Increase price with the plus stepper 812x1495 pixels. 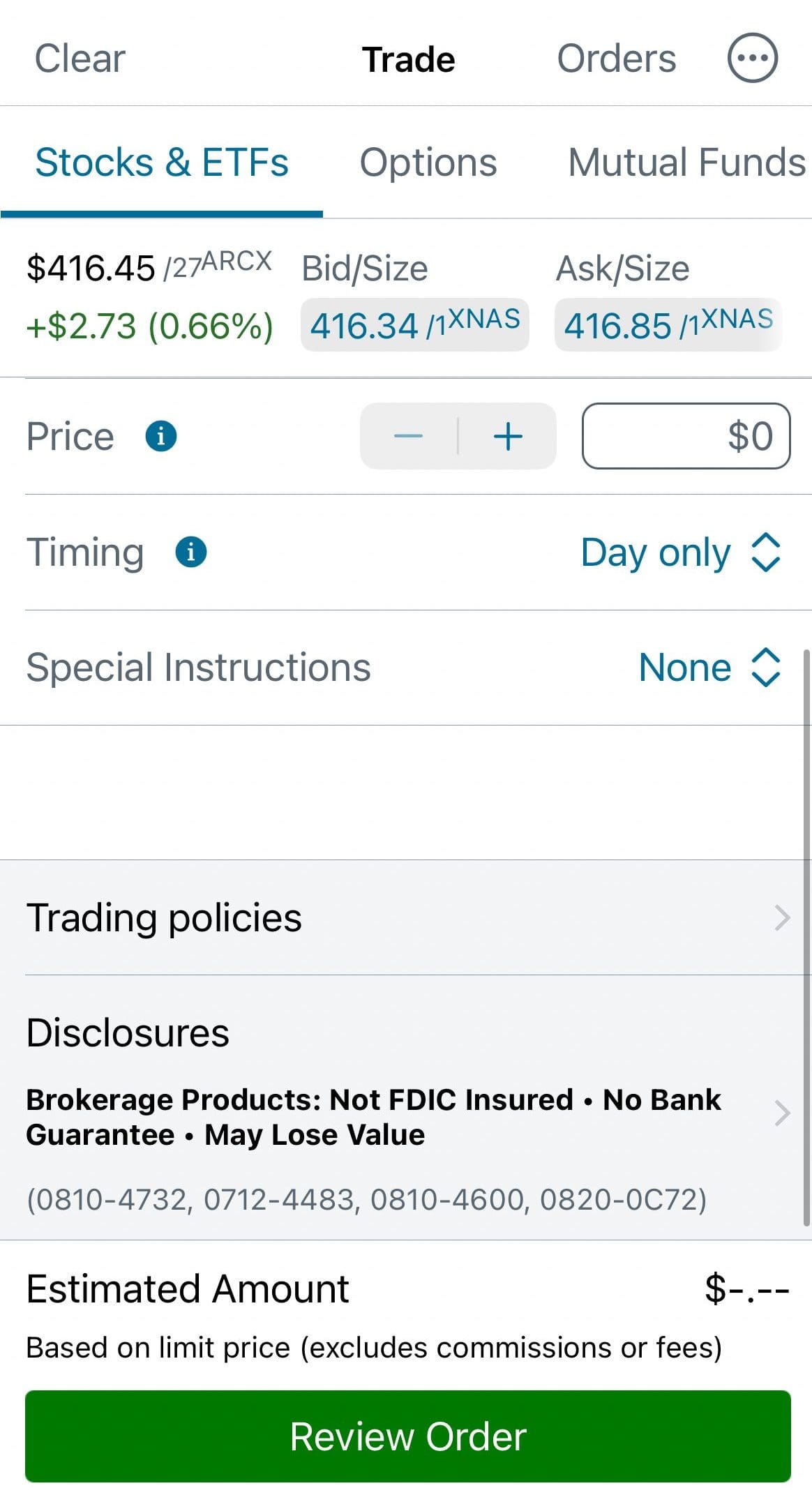pos(508,436)
